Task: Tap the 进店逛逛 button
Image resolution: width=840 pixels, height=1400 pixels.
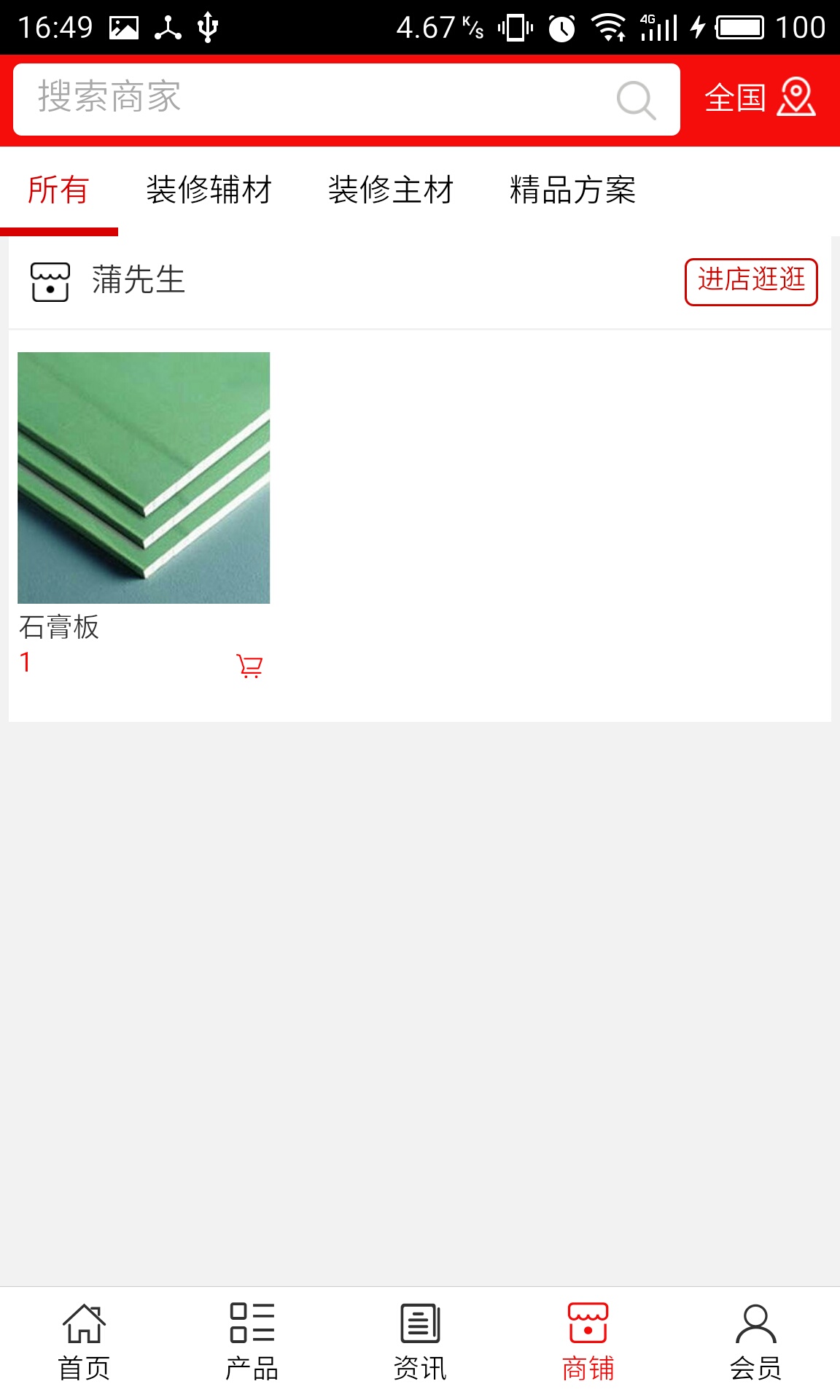Action: click(751, 281)
